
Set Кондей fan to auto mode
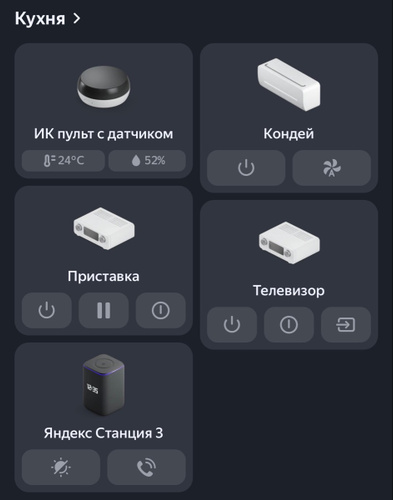tap(332, 168)
